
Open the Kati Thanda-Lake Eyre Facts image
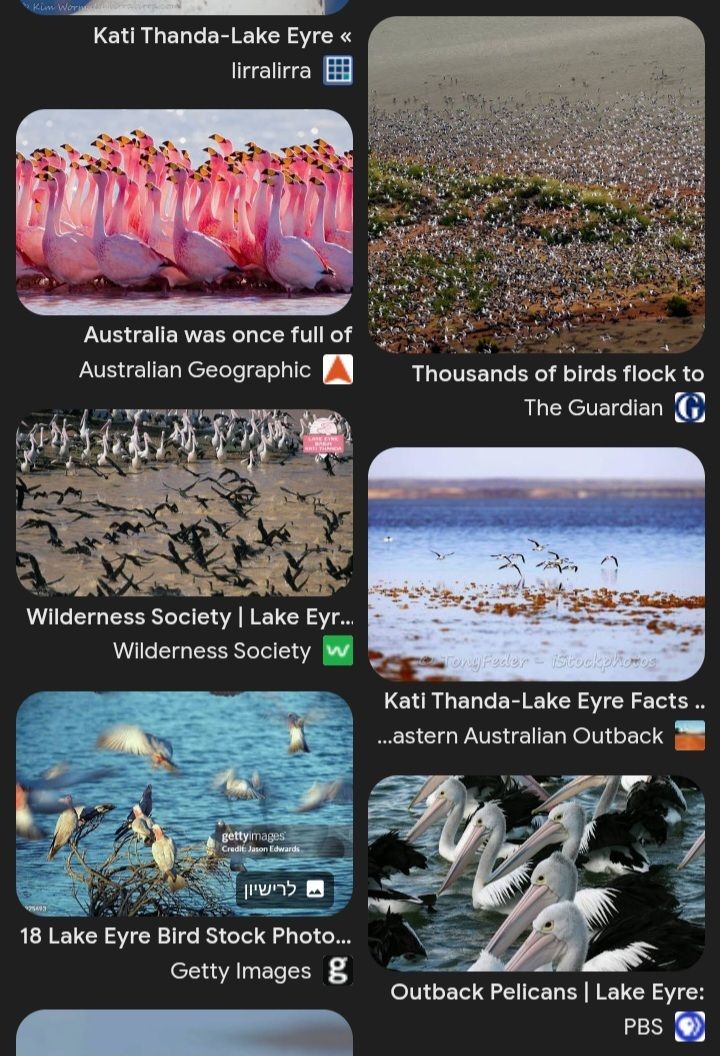[536, 564]
